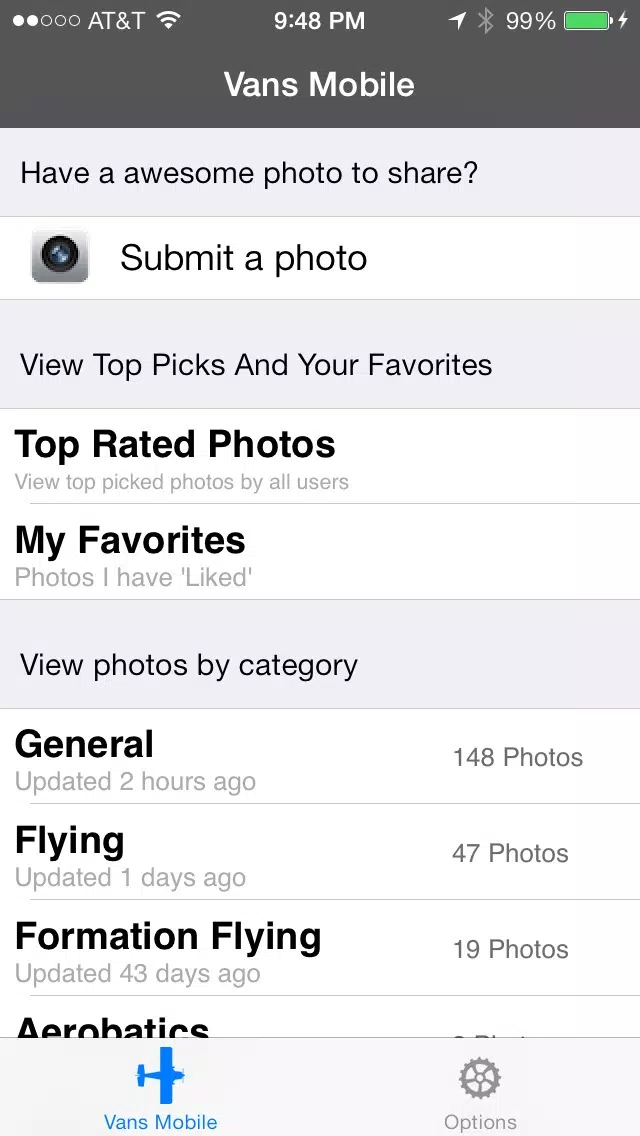Browse the Flying category with 47 photos
The width and height of the screenshot is (640, 1136).
320,852
